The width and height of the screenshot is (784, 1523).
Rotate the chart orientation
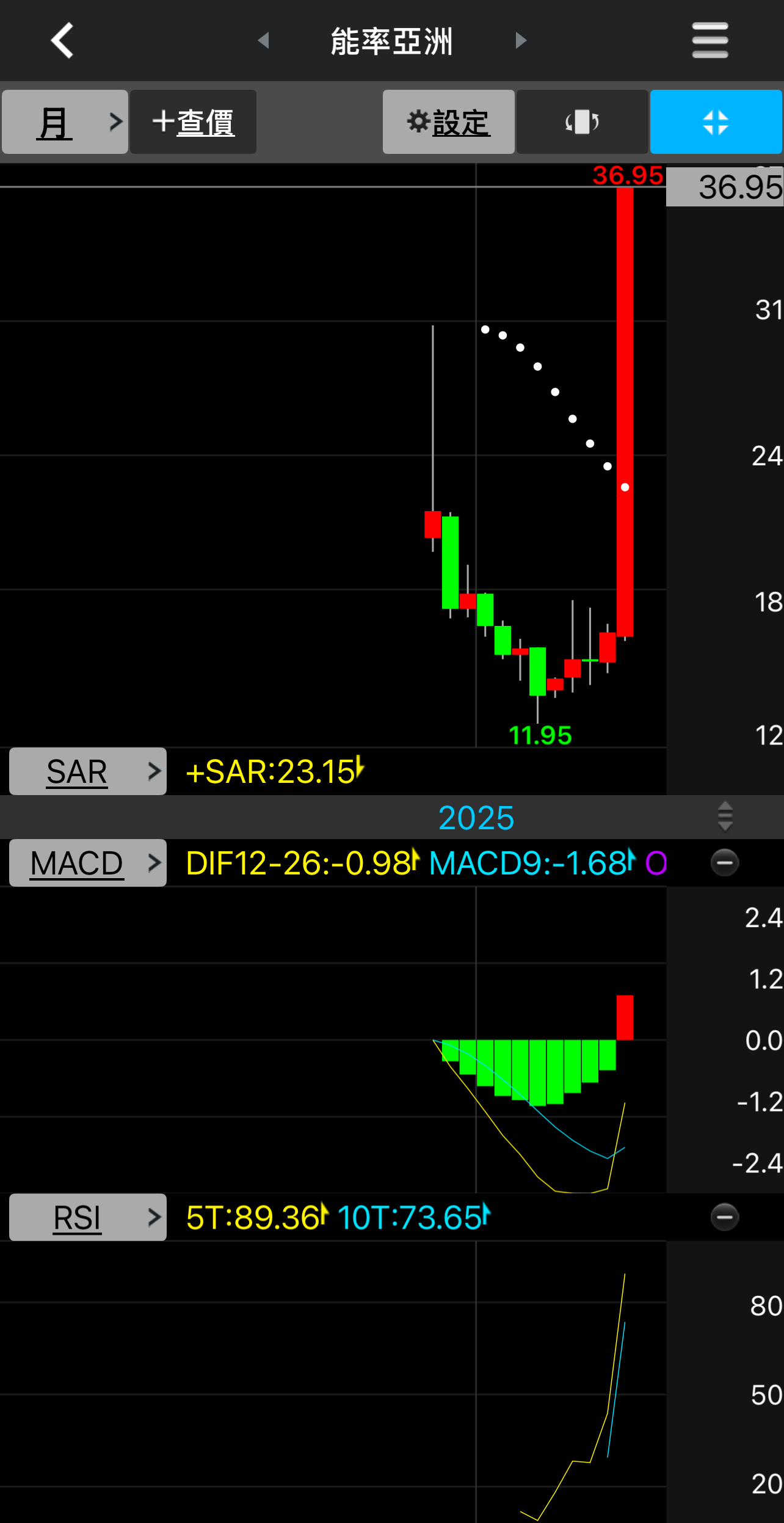(x=582, y=122)
